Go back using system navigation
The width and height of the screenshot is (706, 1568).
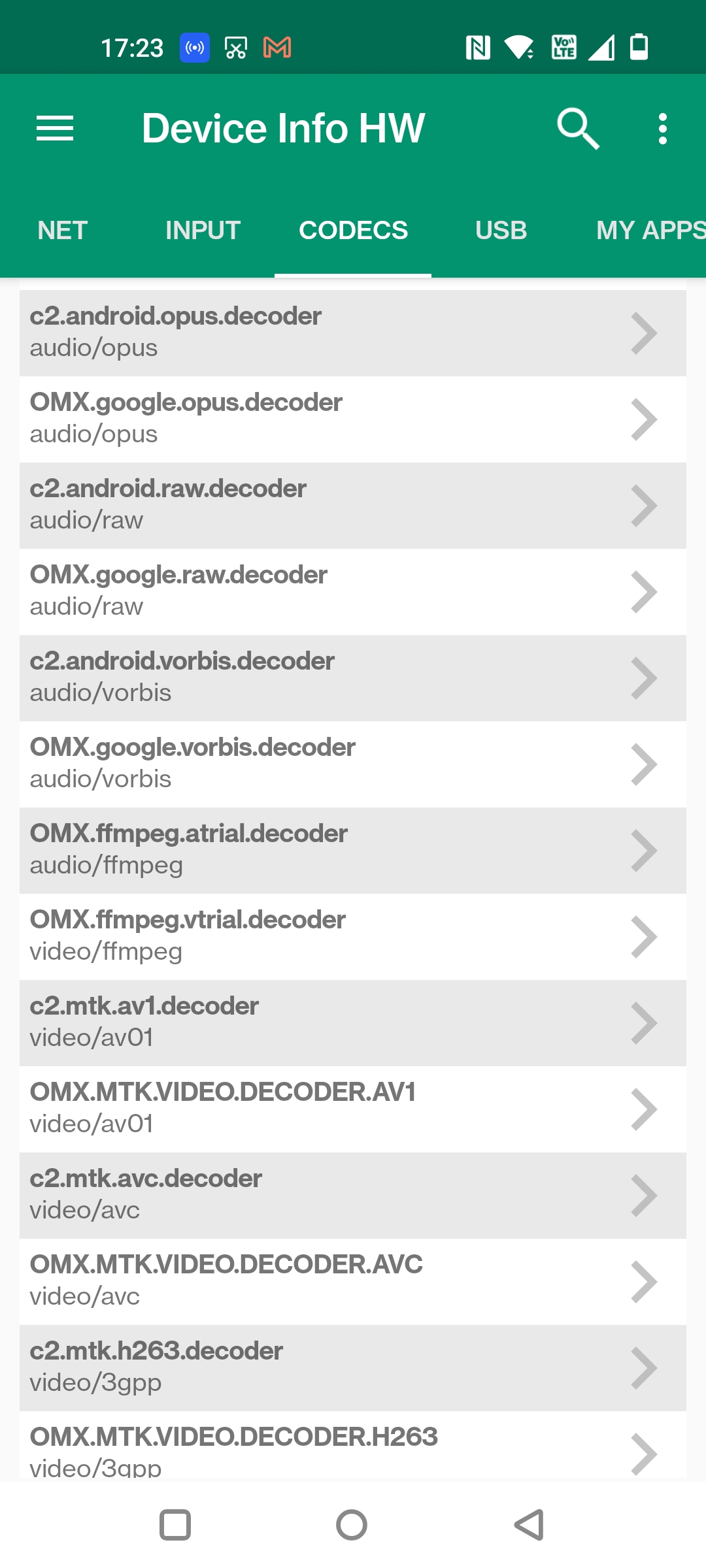coord(529,1525)
